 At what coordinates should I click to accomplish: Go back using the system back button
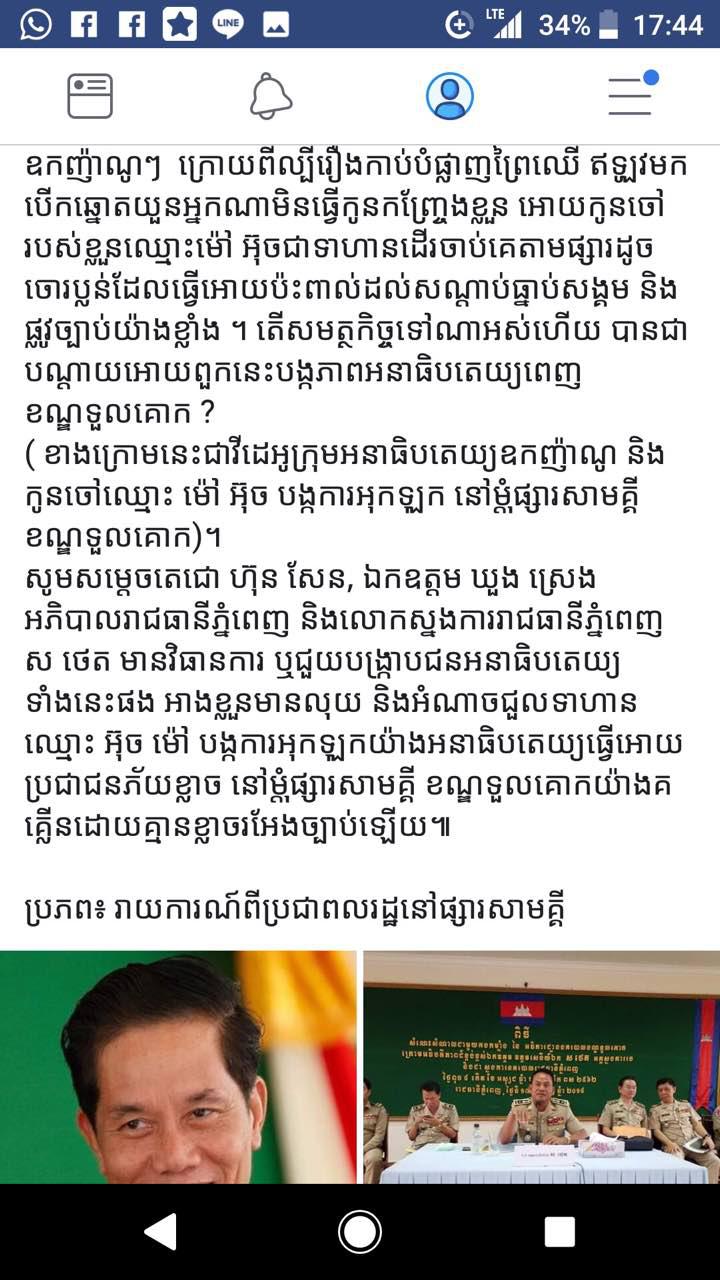click(x=161, y=1232)
